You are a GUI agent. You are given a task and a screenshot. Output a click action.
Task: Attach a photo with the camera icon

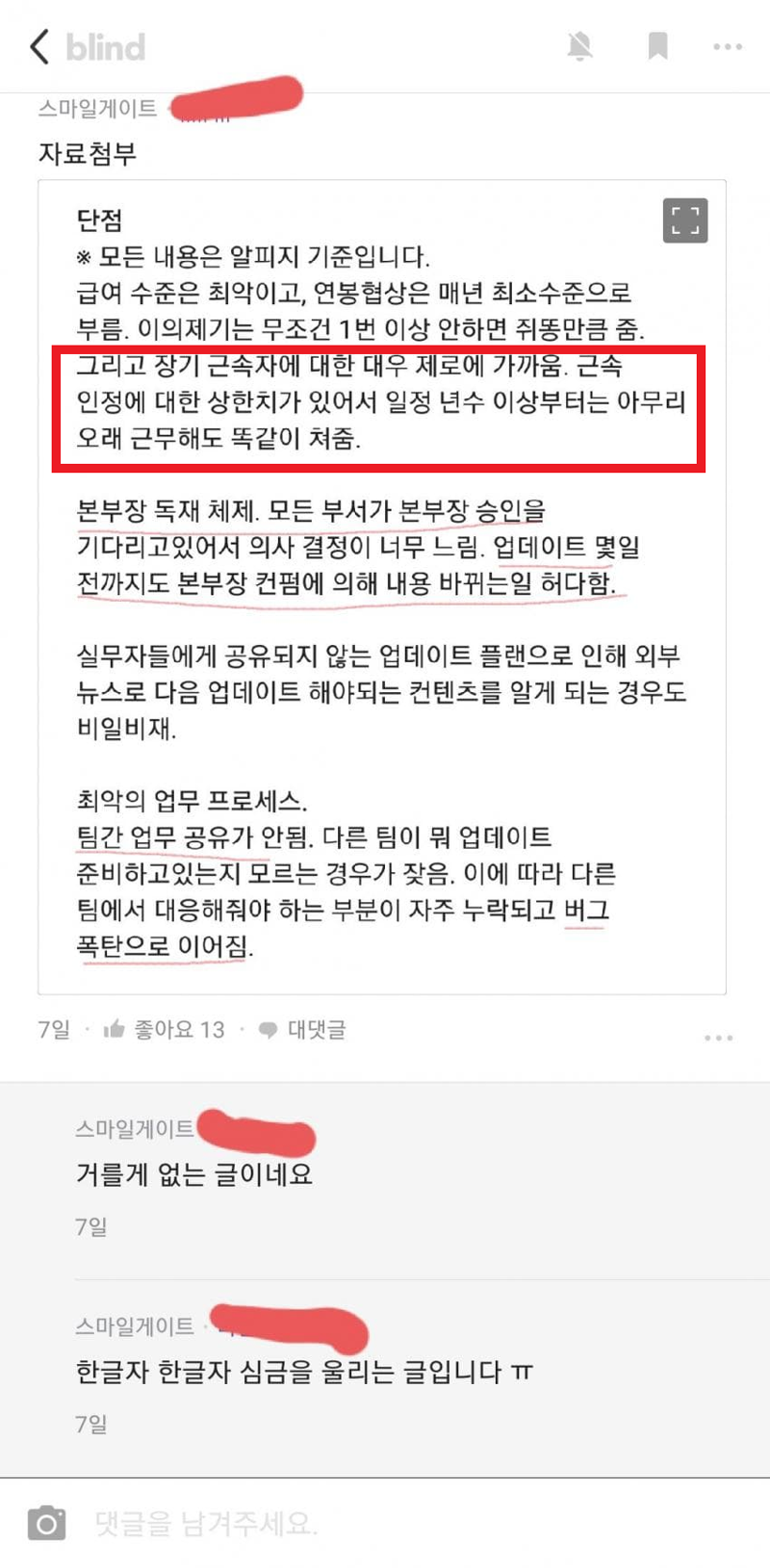point(47,1523)
